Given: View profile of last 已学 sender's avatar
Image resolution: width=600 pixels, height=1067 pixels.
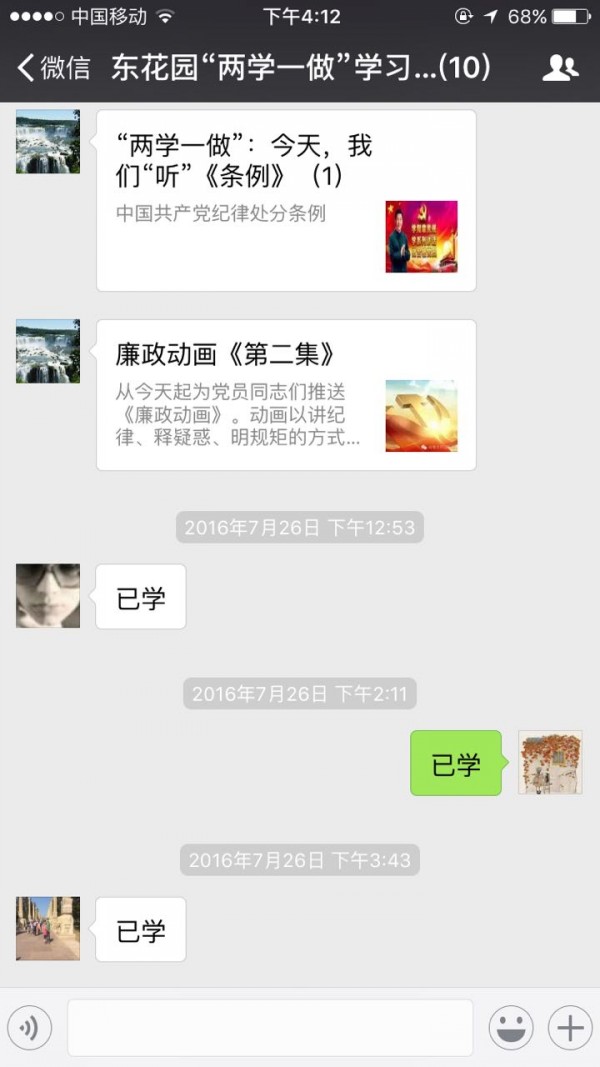Looking at the screenshot, I should tap(48, 928).
